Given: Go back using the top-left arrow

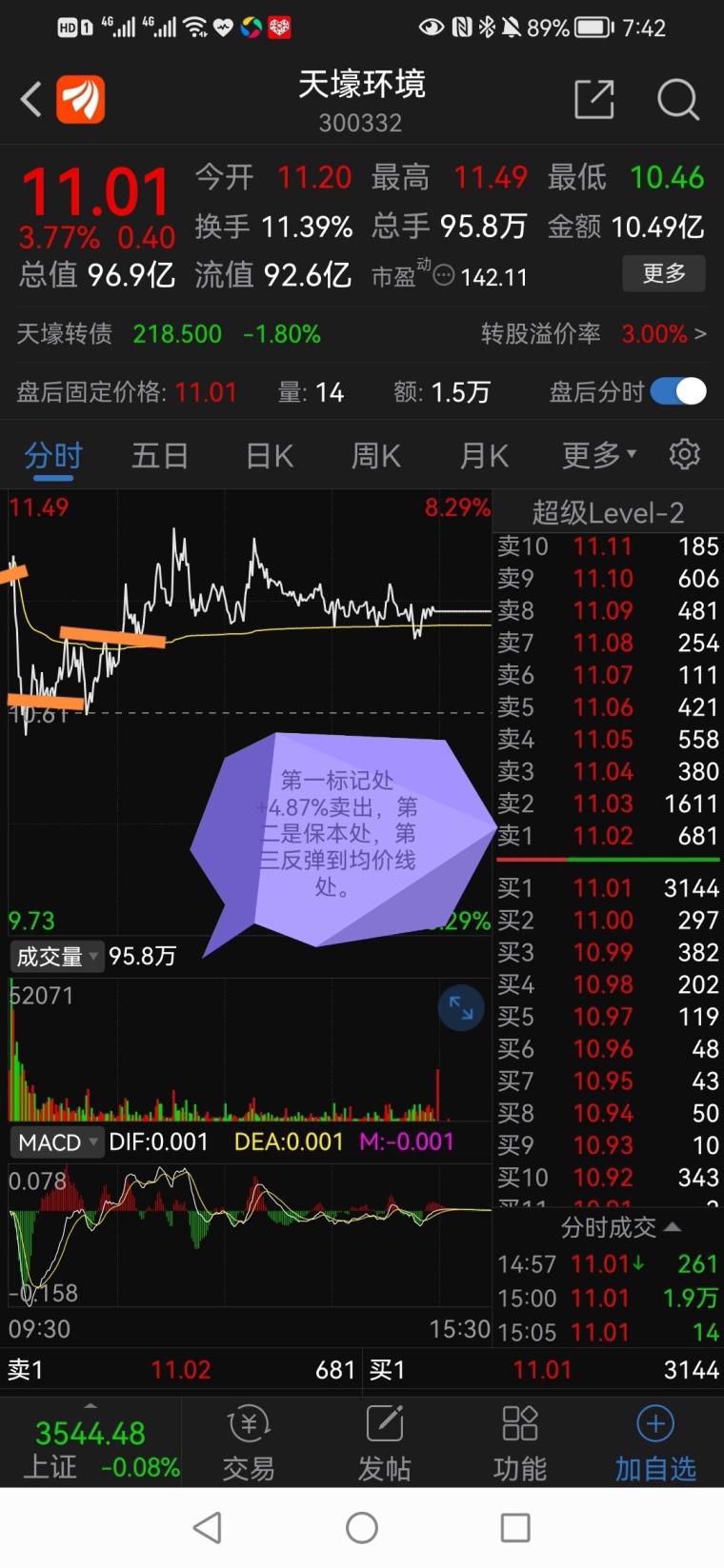Looking at the screenshot, I should (31, 99).
